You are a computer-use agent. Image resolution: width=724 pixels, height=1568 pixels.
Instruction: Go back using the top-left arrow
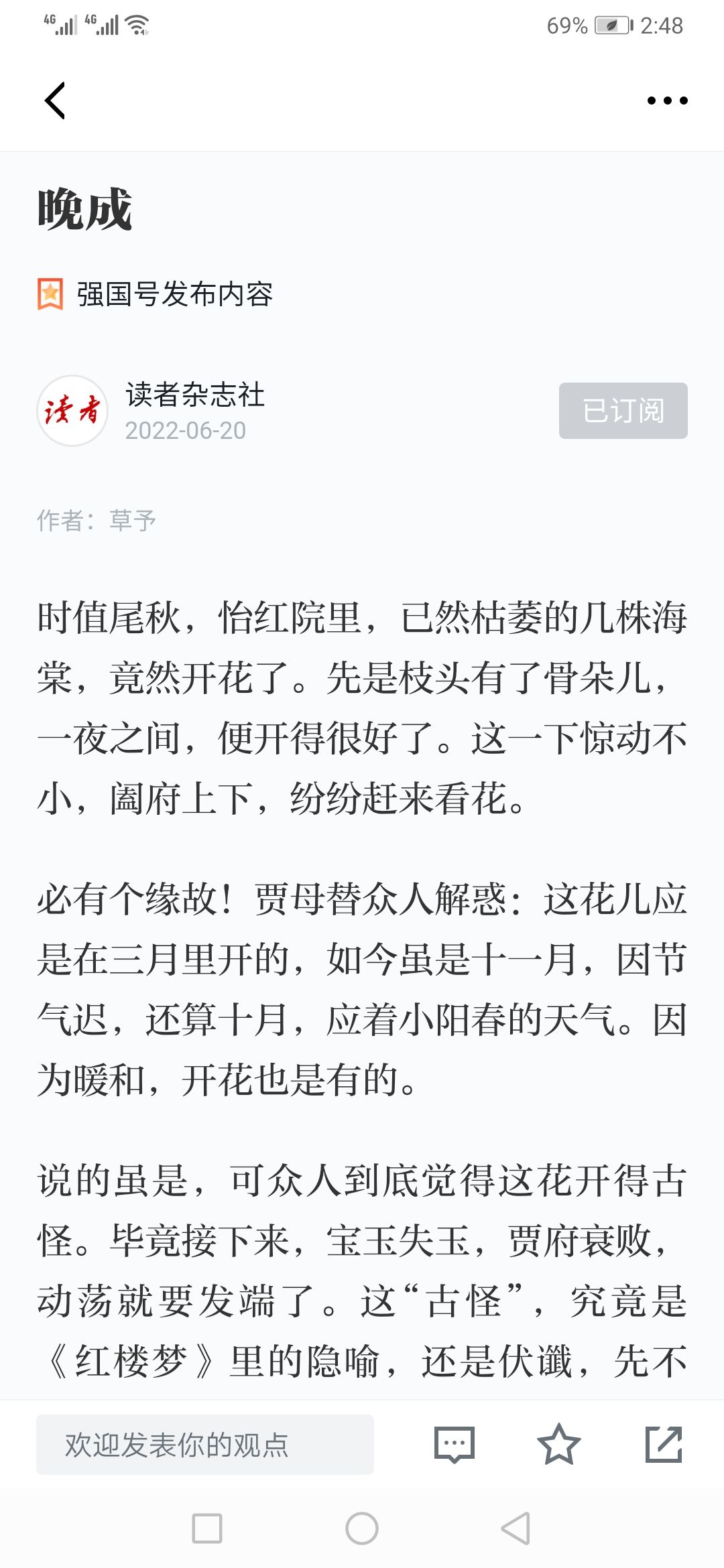click(x=55, y=101)
